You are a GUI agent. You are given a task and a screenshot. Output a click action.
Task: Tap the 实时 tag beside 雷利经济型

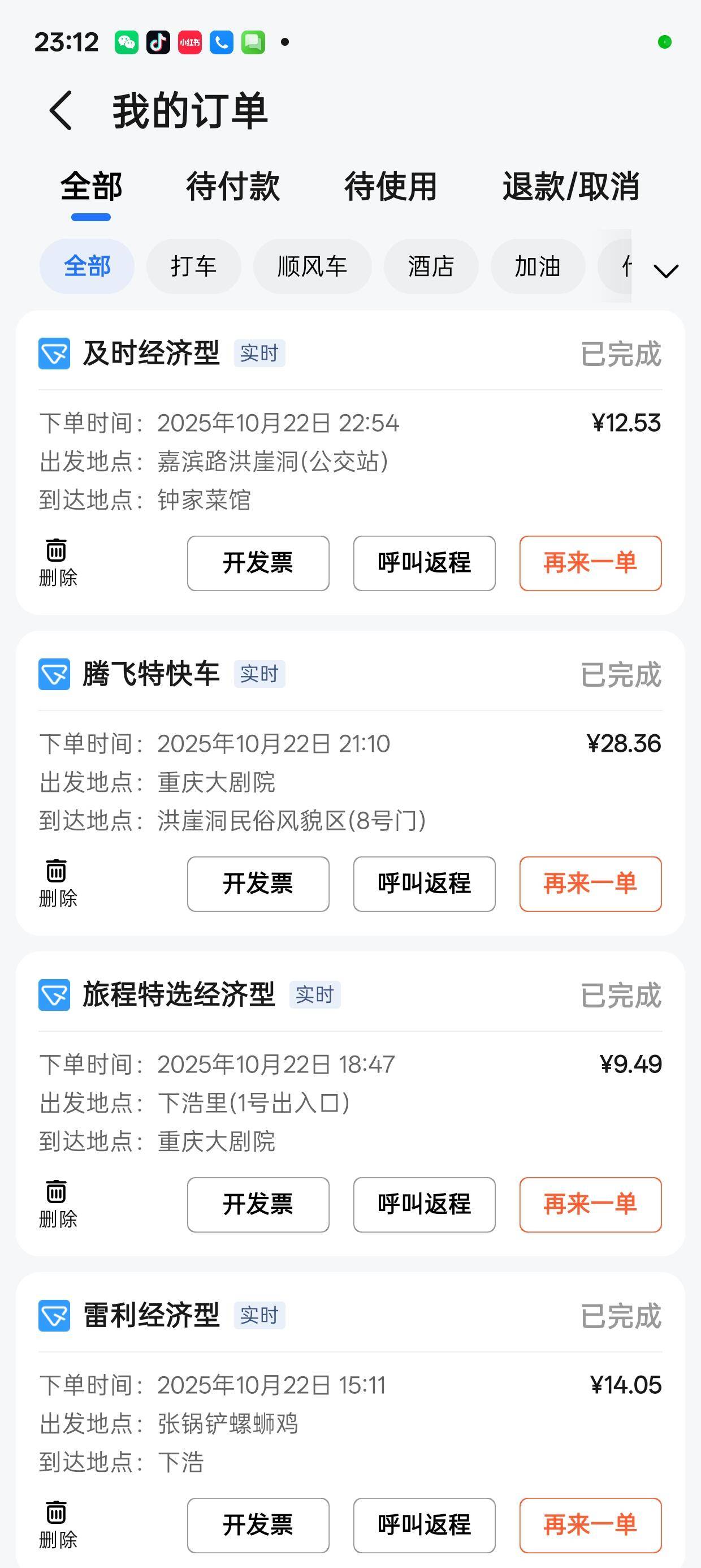(259, 1315)
